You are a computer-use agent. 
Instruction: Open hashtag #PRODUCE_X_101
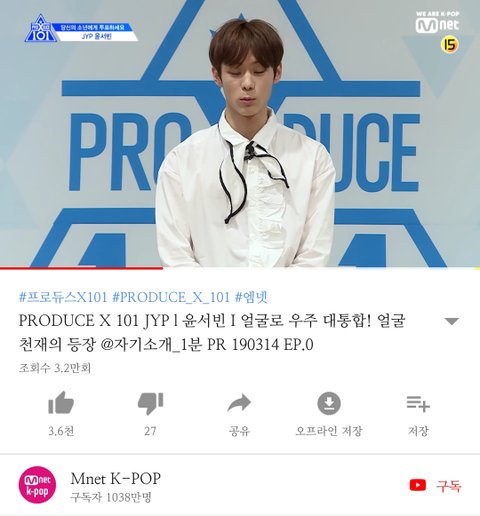click(171, 297)
